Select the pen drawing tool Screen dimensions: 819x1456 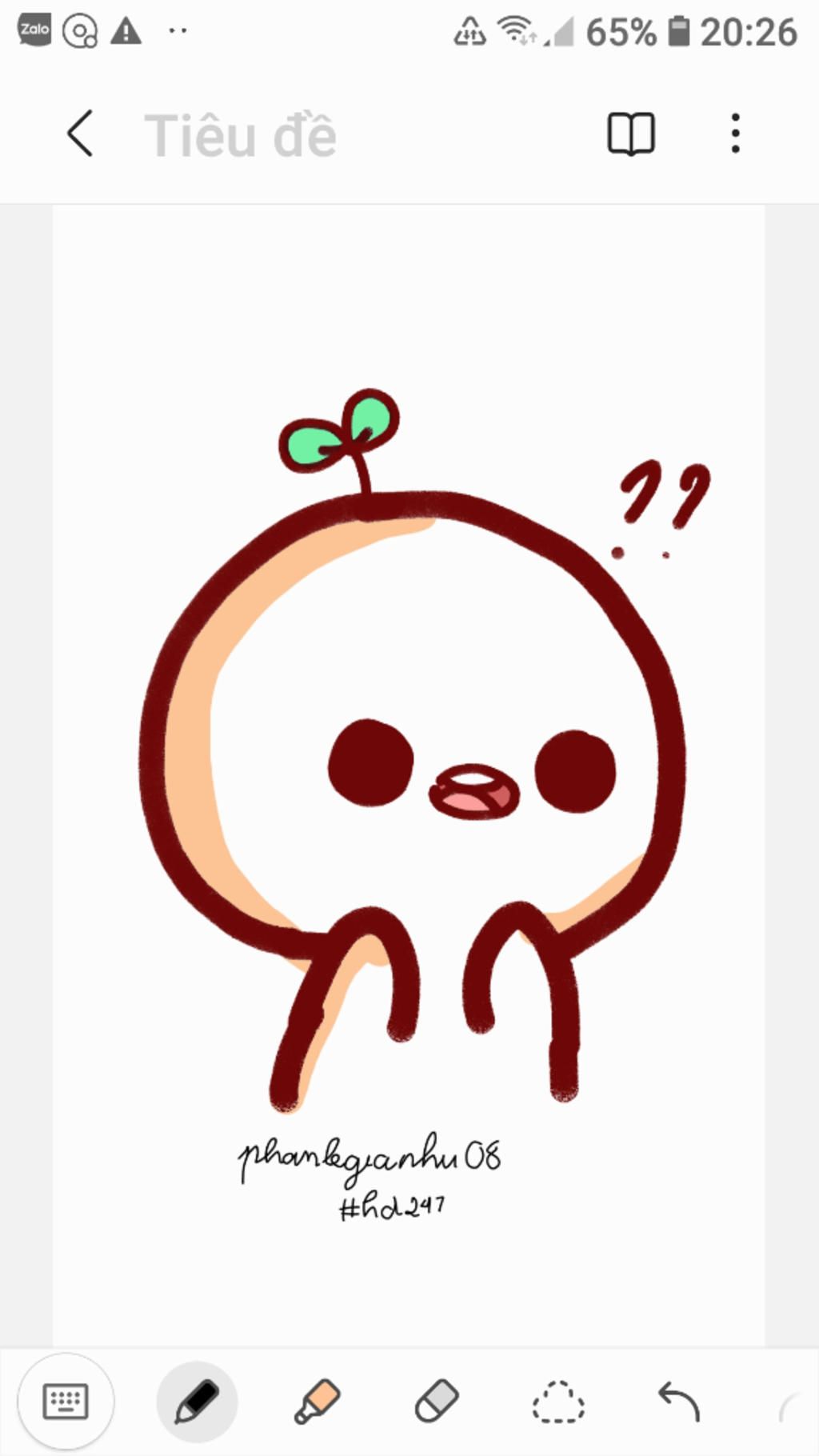tap(197, 1401)
